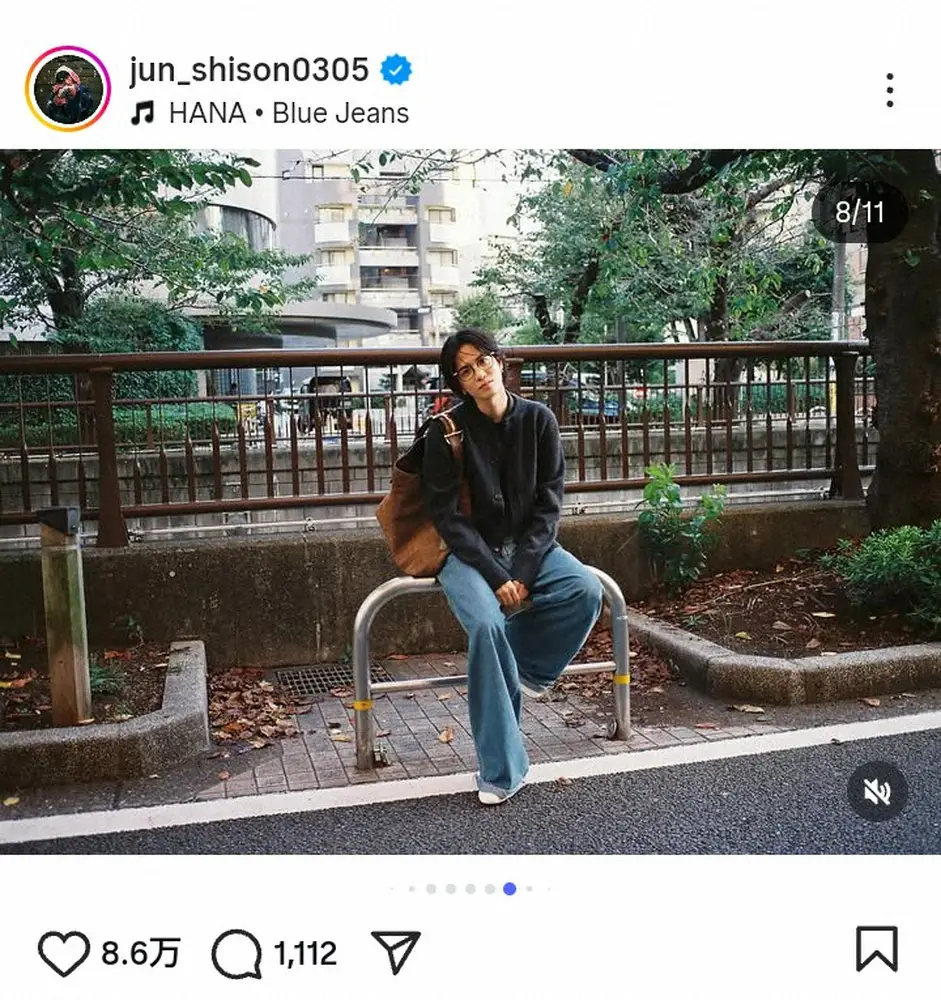Screen dimensions: 941x1000
Task: Share this post via paper plane icon
Action: pyautogui.click(x=396, y=952)
